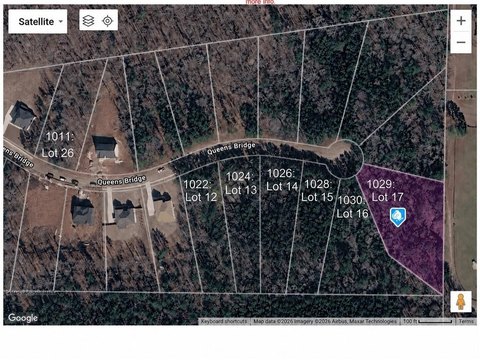Tap the marker on Lot 17

pos(398,217)
